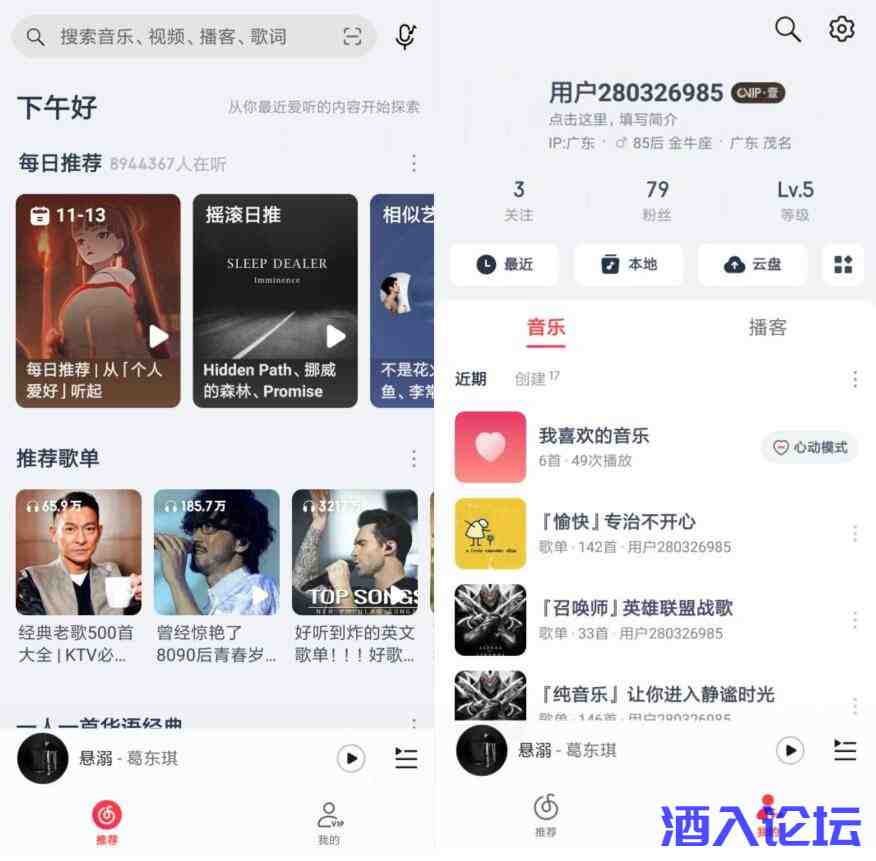Open the 曾经惊艳了8090后青春岁 playlist
This screenshot has width=876, height=861.
pyautogui.click(x=216, y=578)
